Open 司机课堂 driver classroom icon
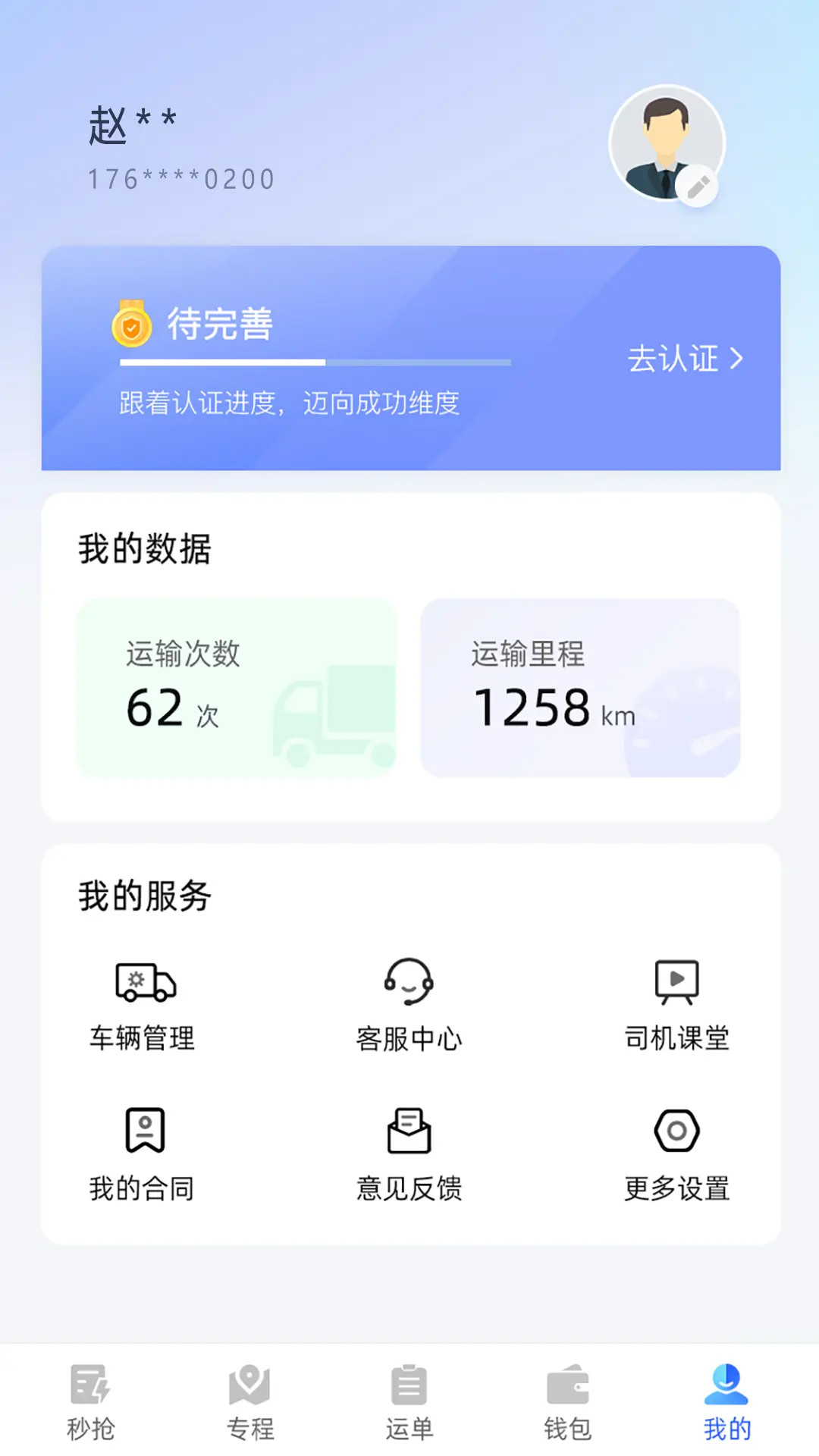Image resolution: width=819 pixels, height=1456 pixels. (x=675, y=981)
